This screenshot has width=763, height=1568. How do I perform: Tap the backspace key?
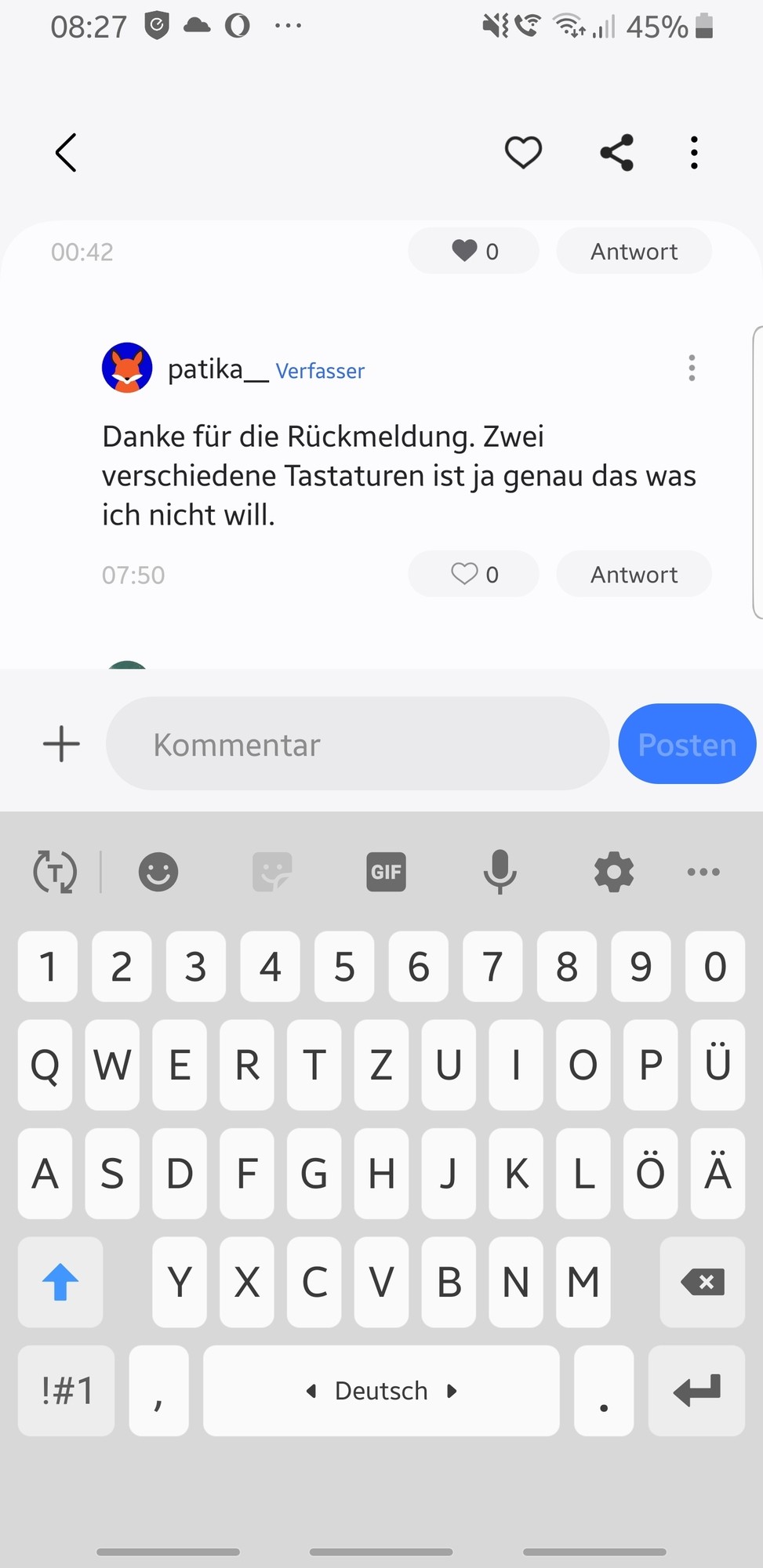click(x=703, y=1283)
